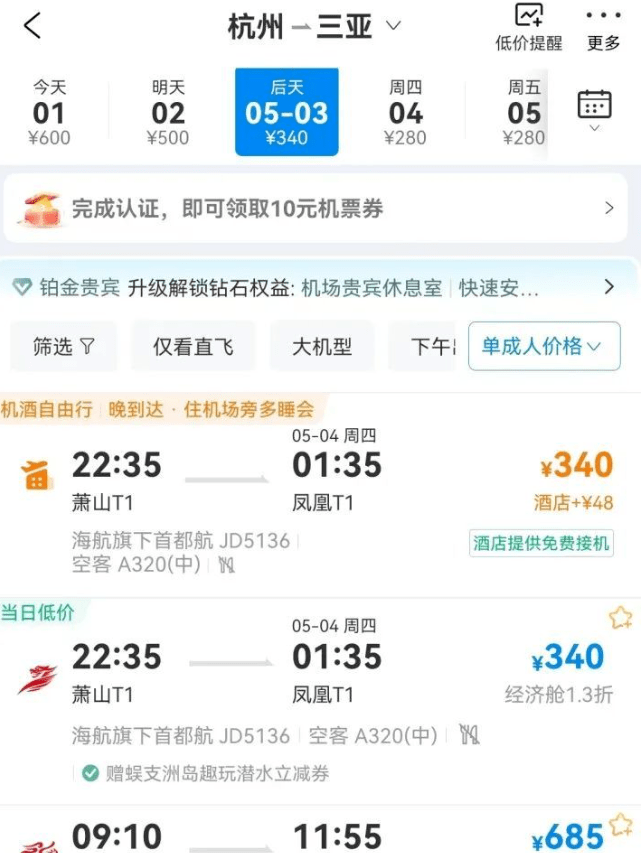The height and width of the screenshot is (853, 641).
Task: Select 周四 04 date tab
Action: [405, 112]
